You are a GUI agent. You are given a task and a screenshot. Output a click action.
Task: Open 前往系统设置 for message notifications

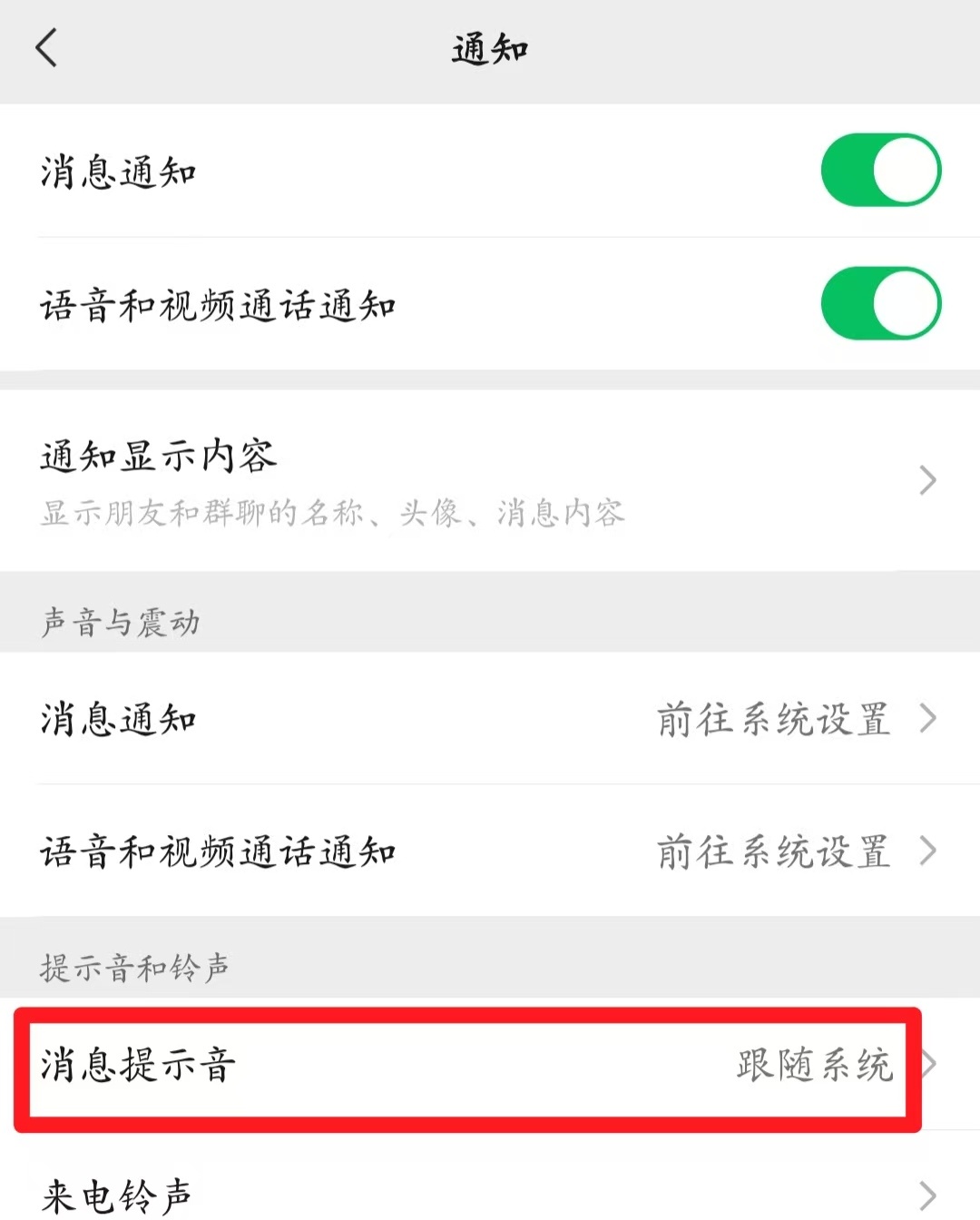click(773, 719)
